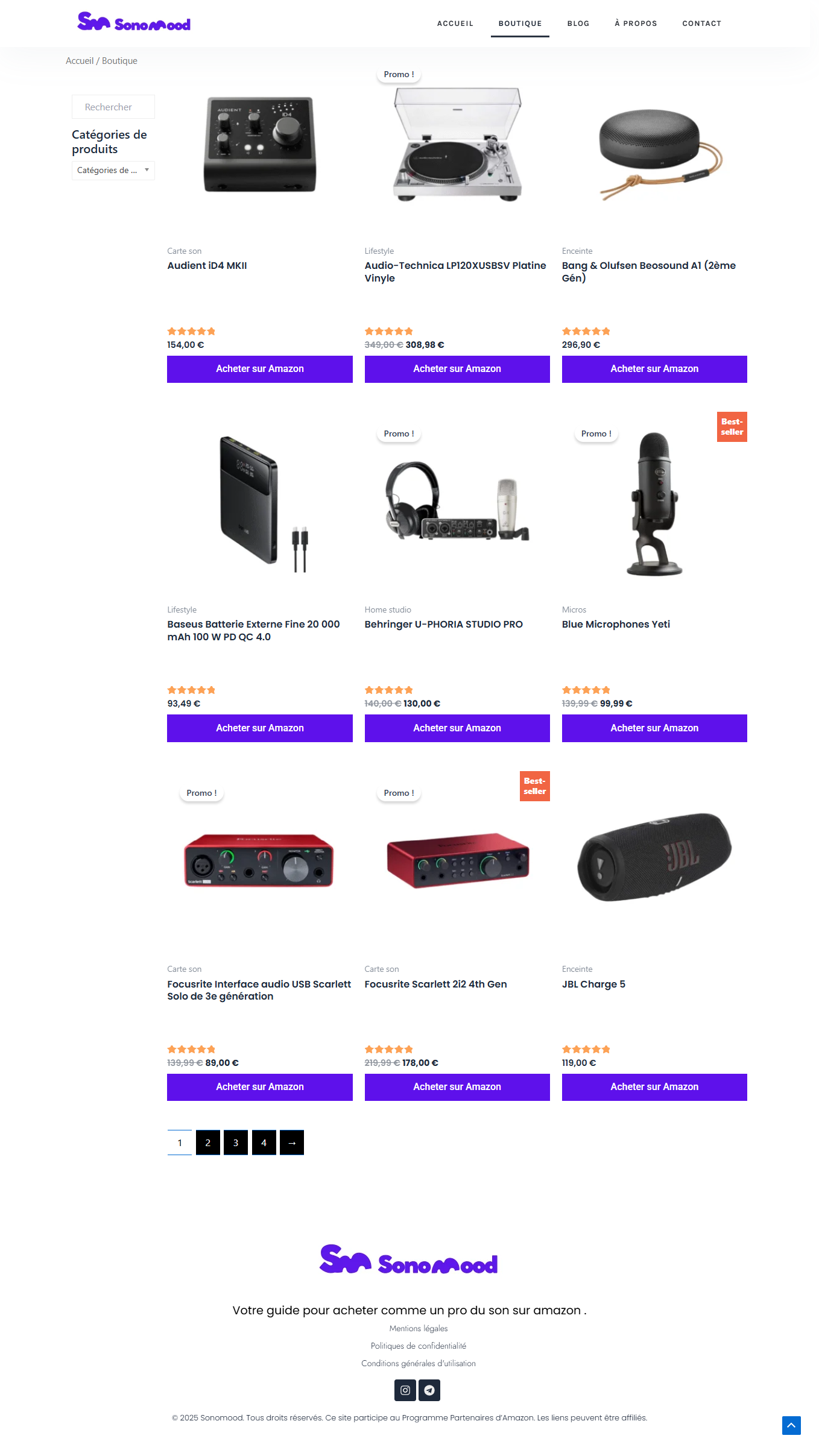Buy Bang & Olufsen Beosound A1 on Amazon

(x=654, y=369)
